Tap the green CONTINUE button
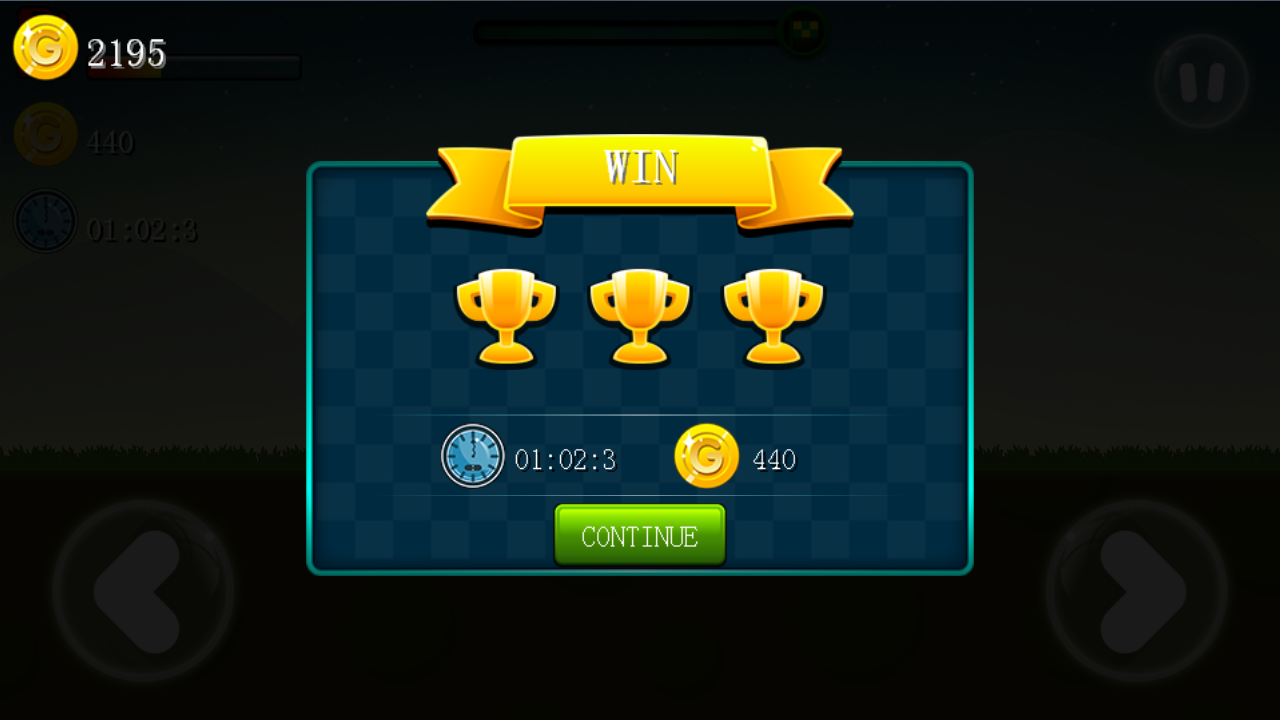This screenshot has height=720, width=1280. coord(640,536)
